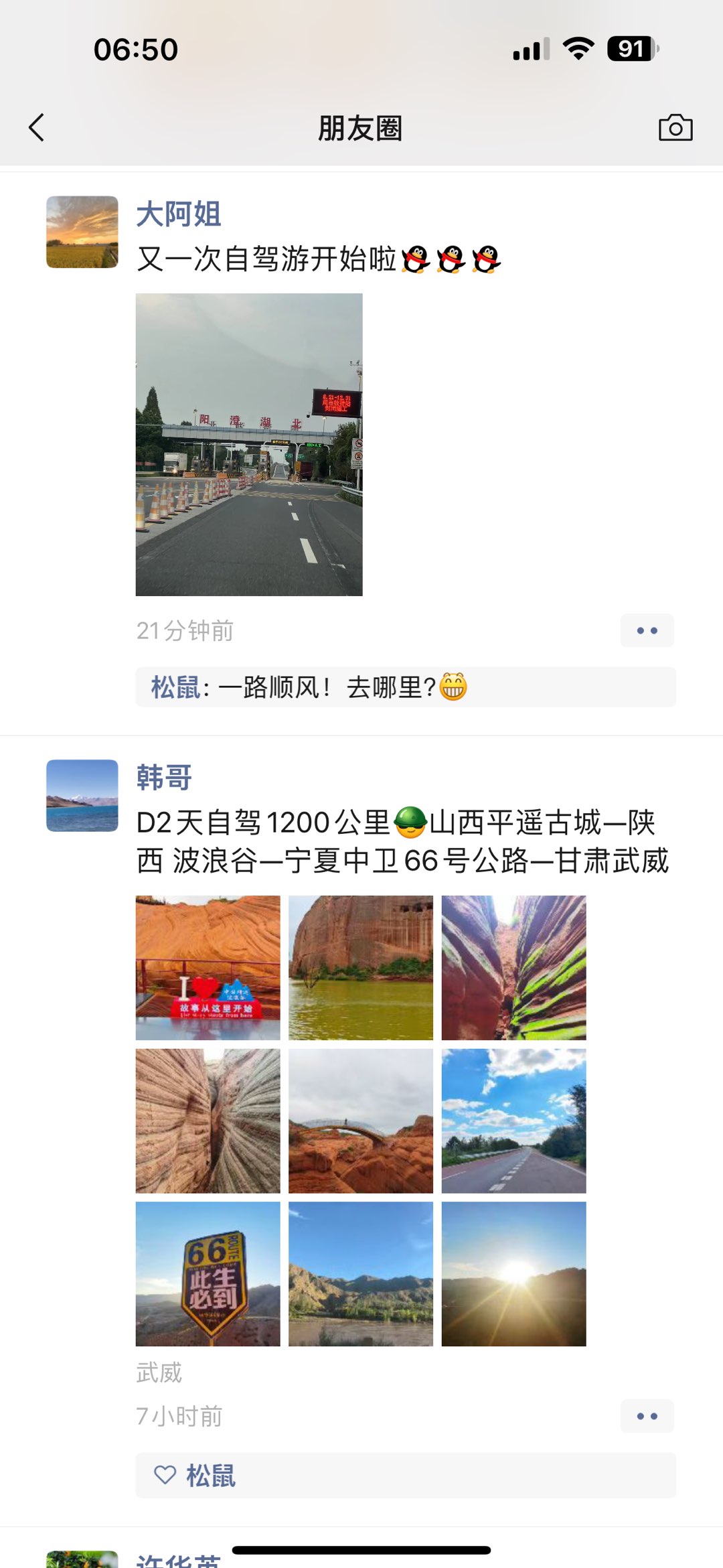The image size is (723, 1568).
Task: Tap the name 大阿姐
Action: (179, 214)
